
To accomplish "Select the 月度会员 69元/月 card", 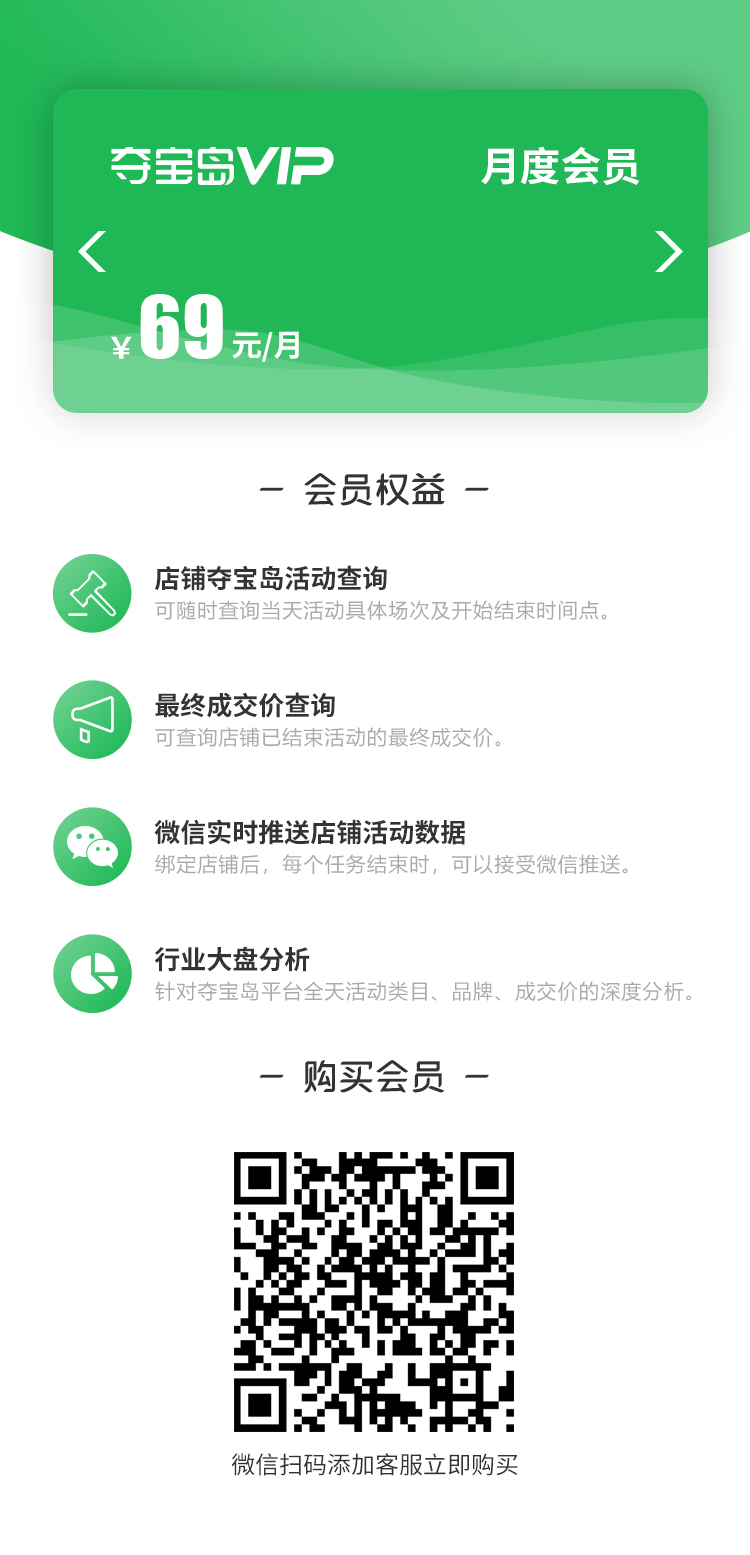I will pos(380,251).
